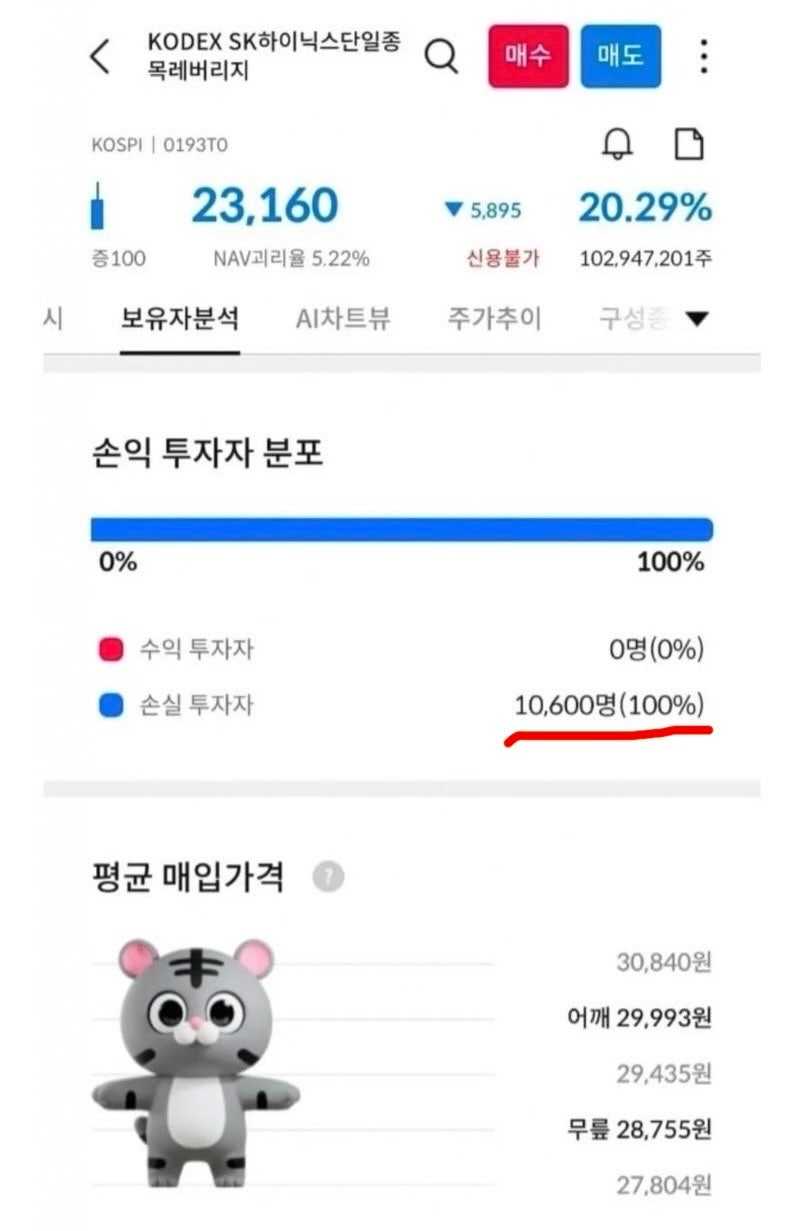Open the note document icon

(690, 145)
